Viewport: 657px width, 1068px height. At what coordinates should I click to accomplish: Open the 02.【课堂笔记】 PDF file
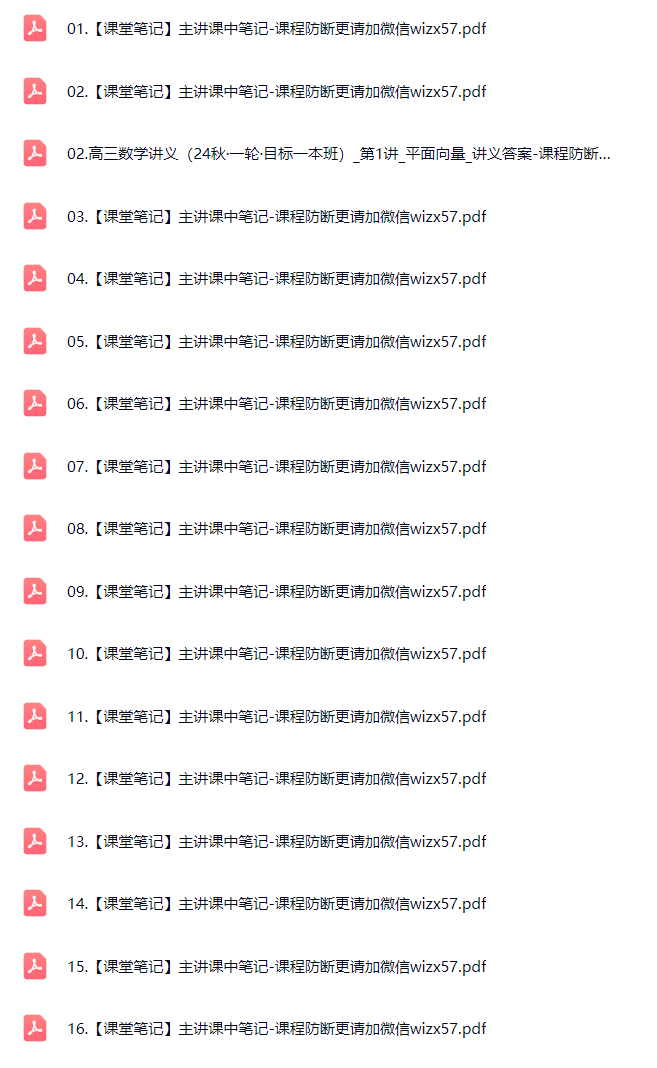(276, 92)
